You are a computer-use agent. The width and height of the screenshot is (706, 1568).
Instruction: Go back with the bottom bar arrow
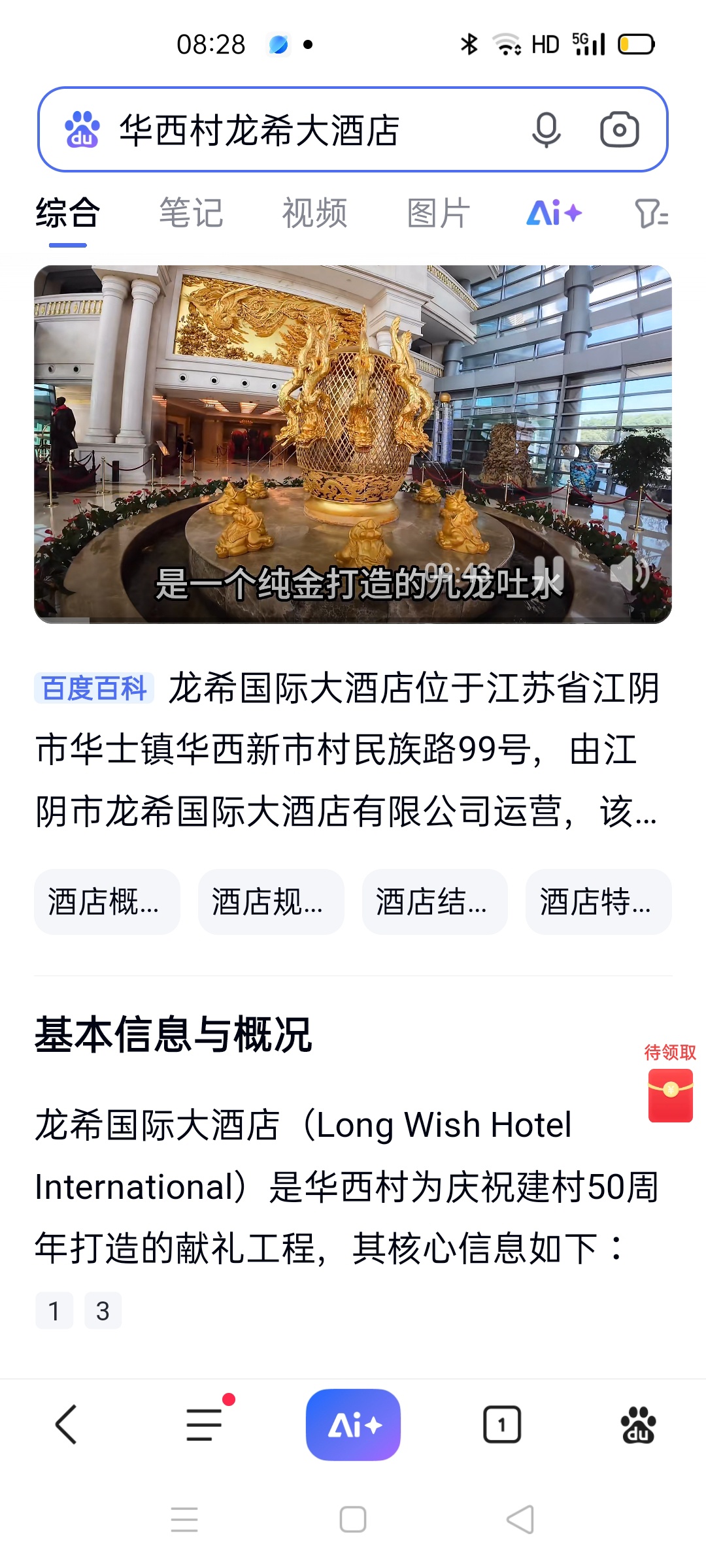[x=67, y=1424]
